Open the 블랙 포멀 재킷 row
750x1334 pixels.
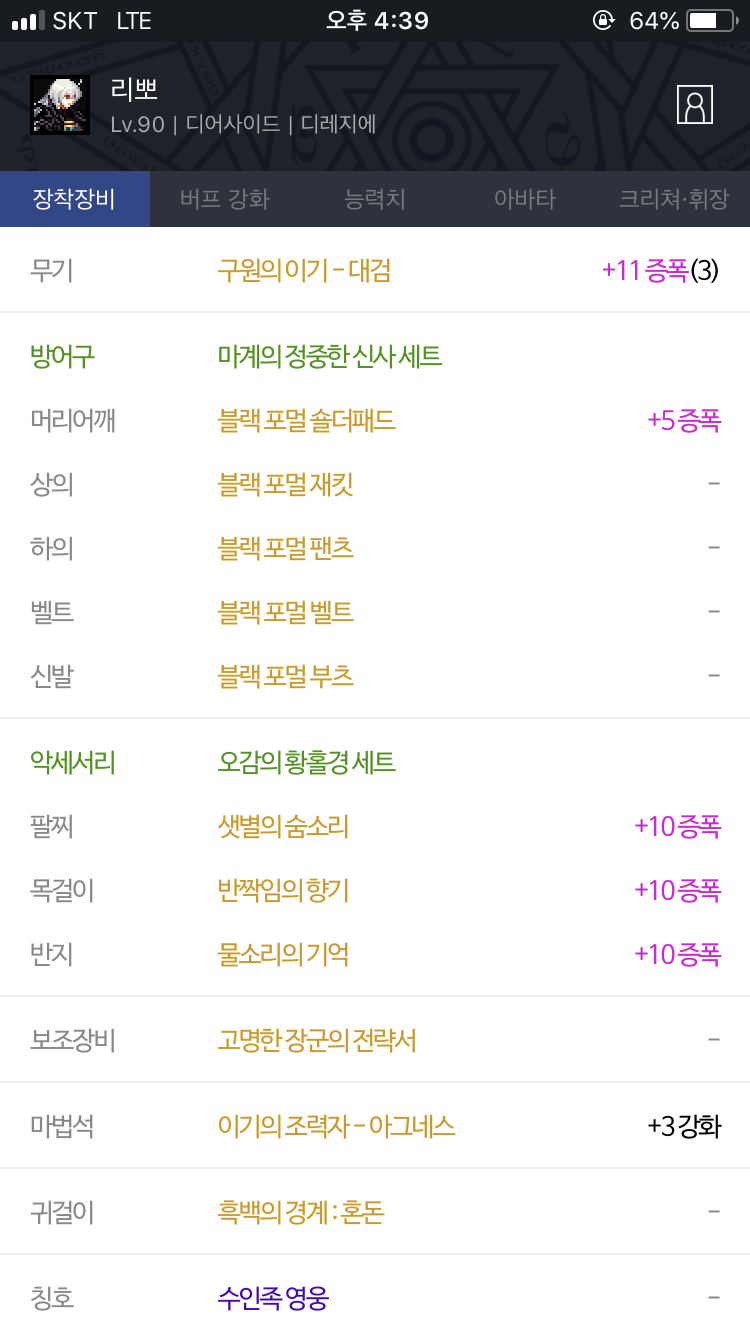pos(375,484)
